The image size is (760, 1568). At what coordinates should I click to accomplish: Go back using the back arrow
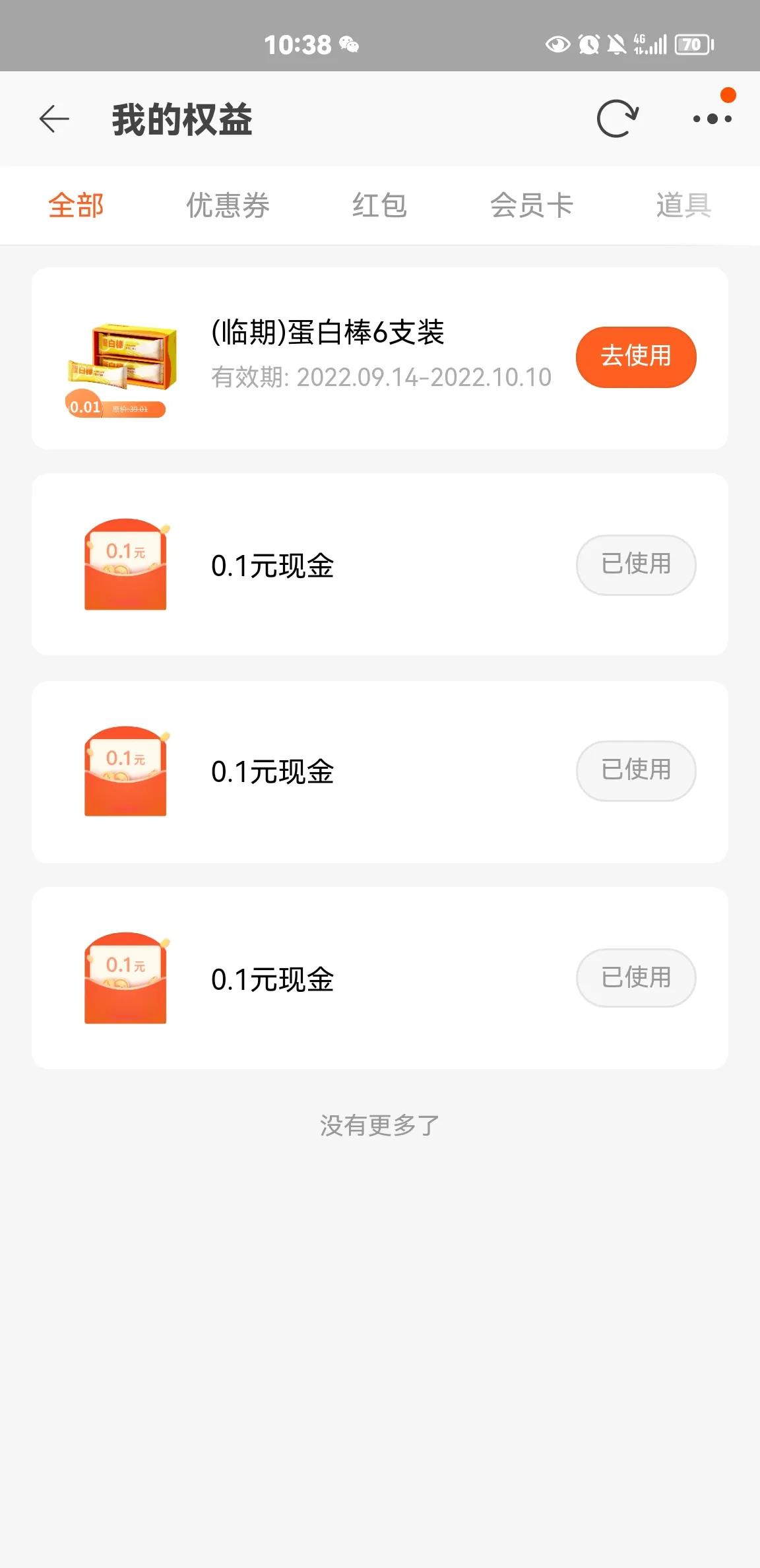pyautogui.click(x=55, y=119)
